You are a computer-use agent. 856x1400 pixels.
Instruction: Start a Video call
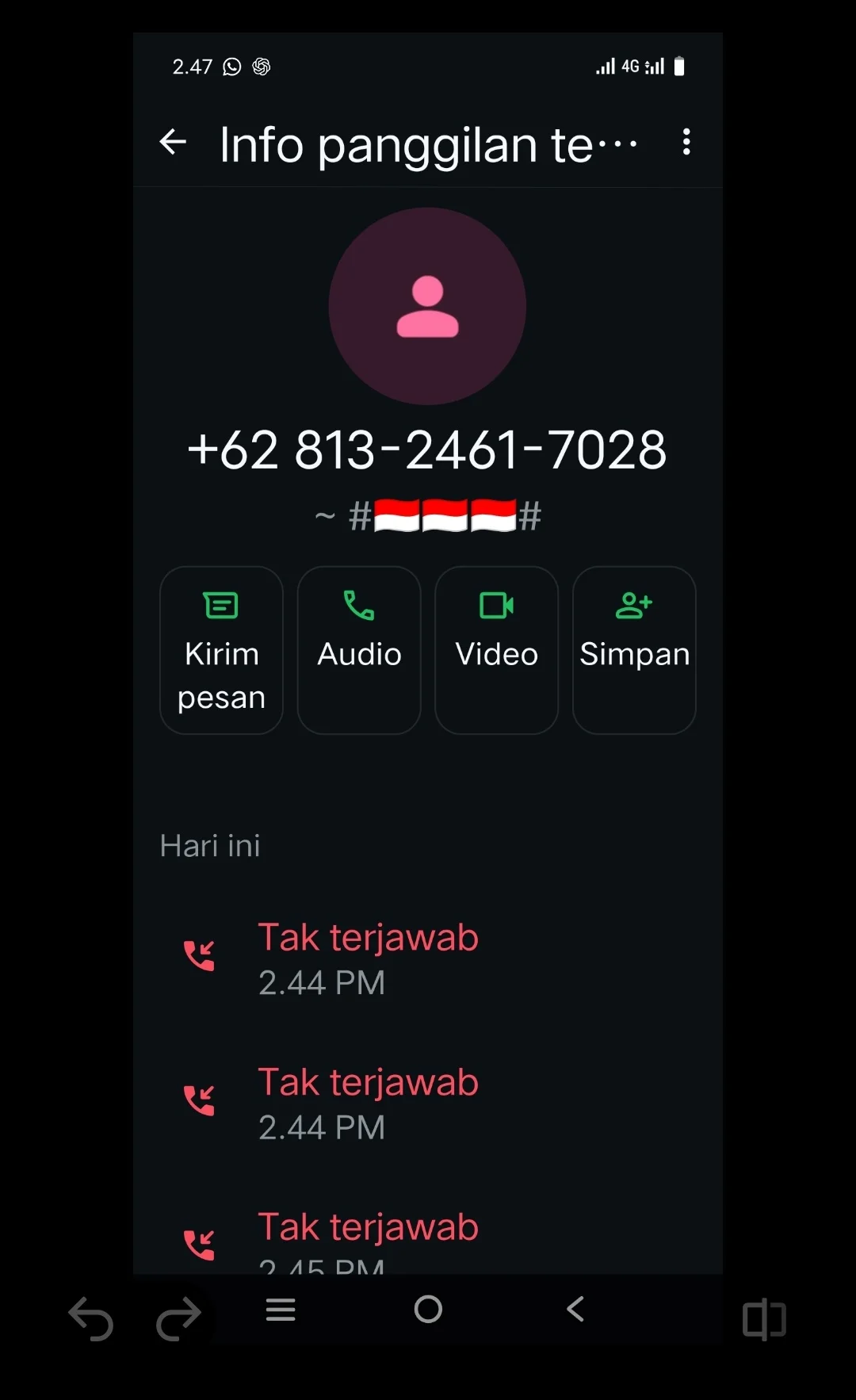pos(497,650)
